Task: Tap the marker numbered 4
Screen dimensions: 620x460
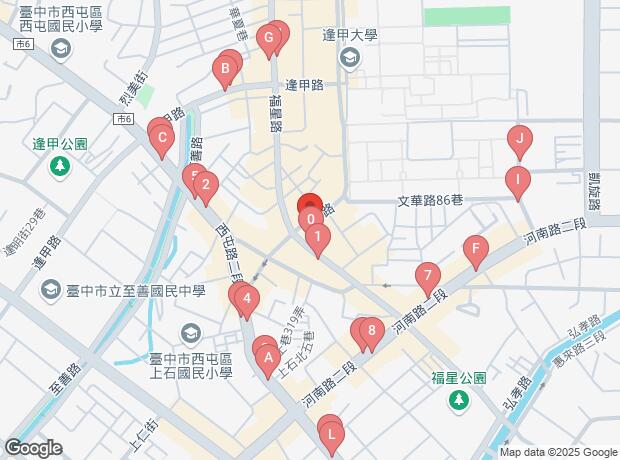Action: click(x=246, y=298)
